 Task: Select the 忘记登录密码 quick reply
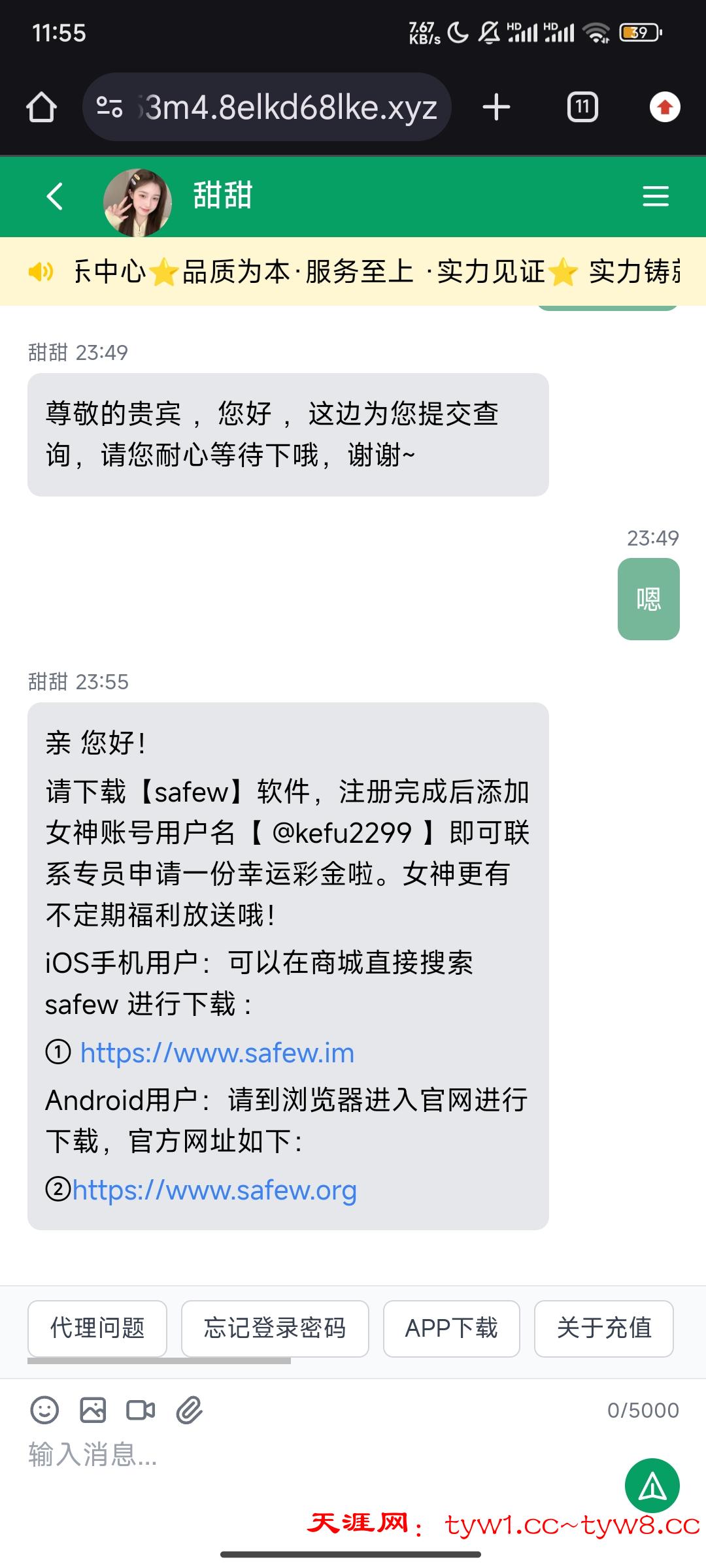pyautogui.click(x=275, y=1328)
